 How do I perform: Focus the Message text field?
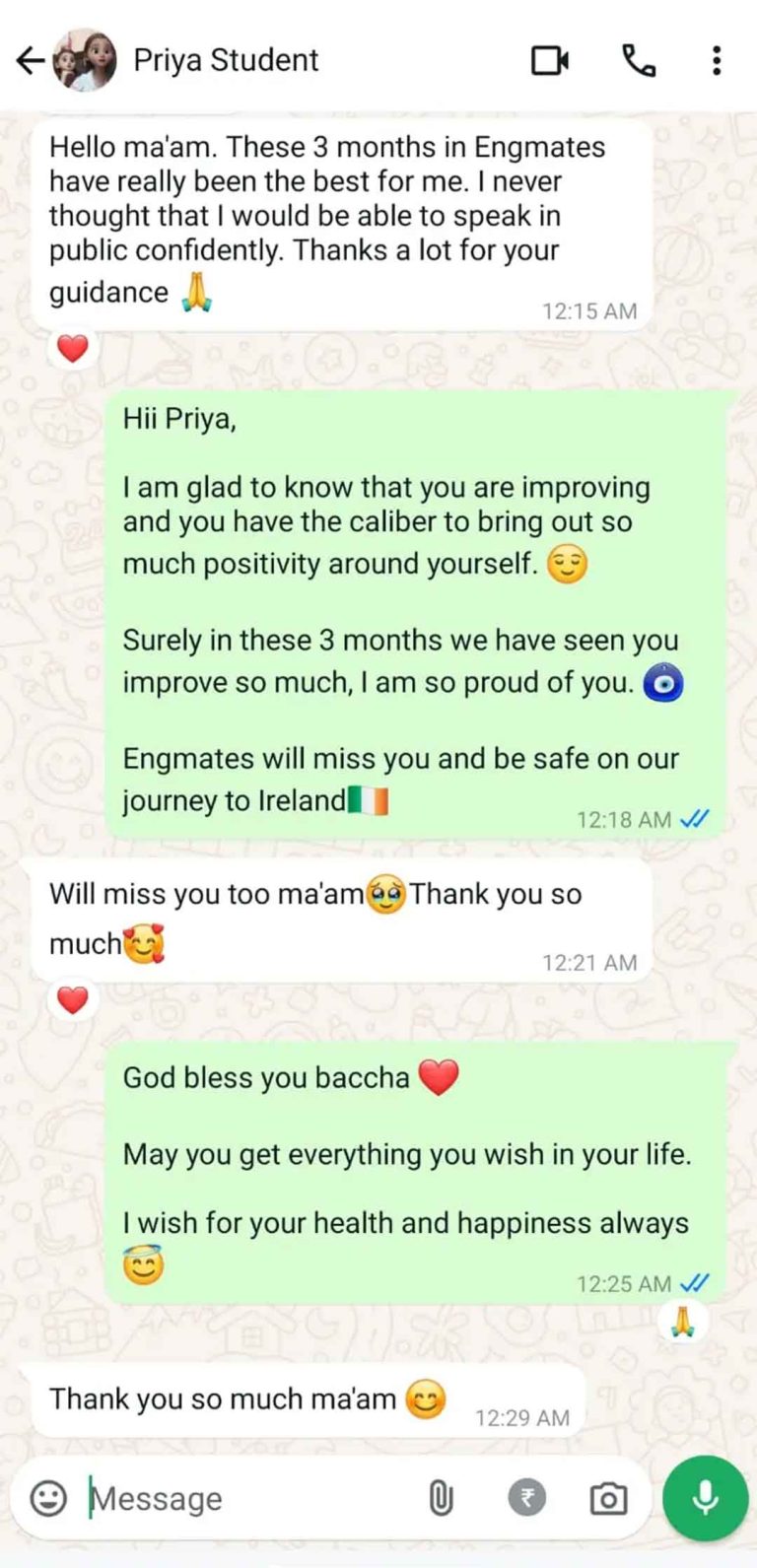click(x=246, y=1498)
